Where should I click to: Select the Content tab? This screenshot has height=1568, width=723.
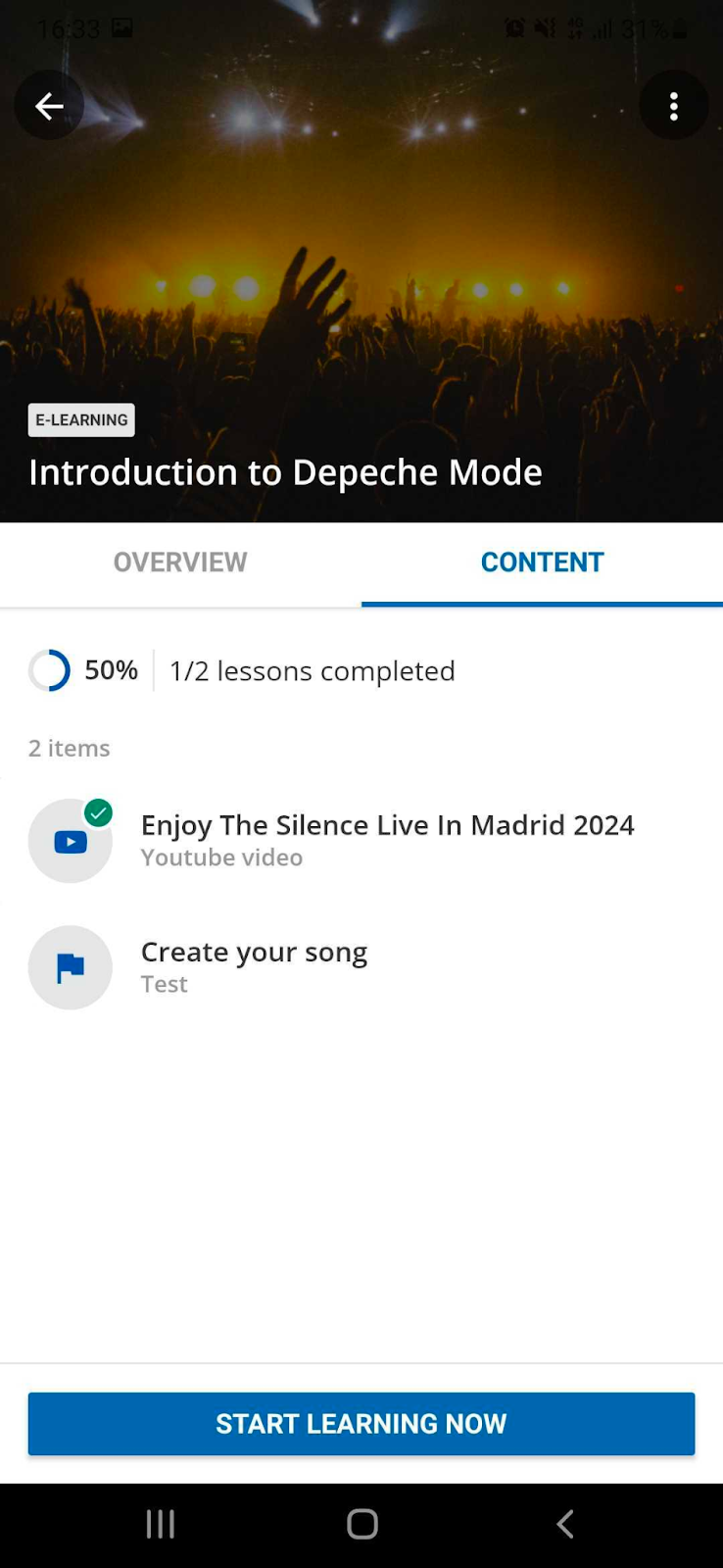pyautogui.click(x=542, y=563)
